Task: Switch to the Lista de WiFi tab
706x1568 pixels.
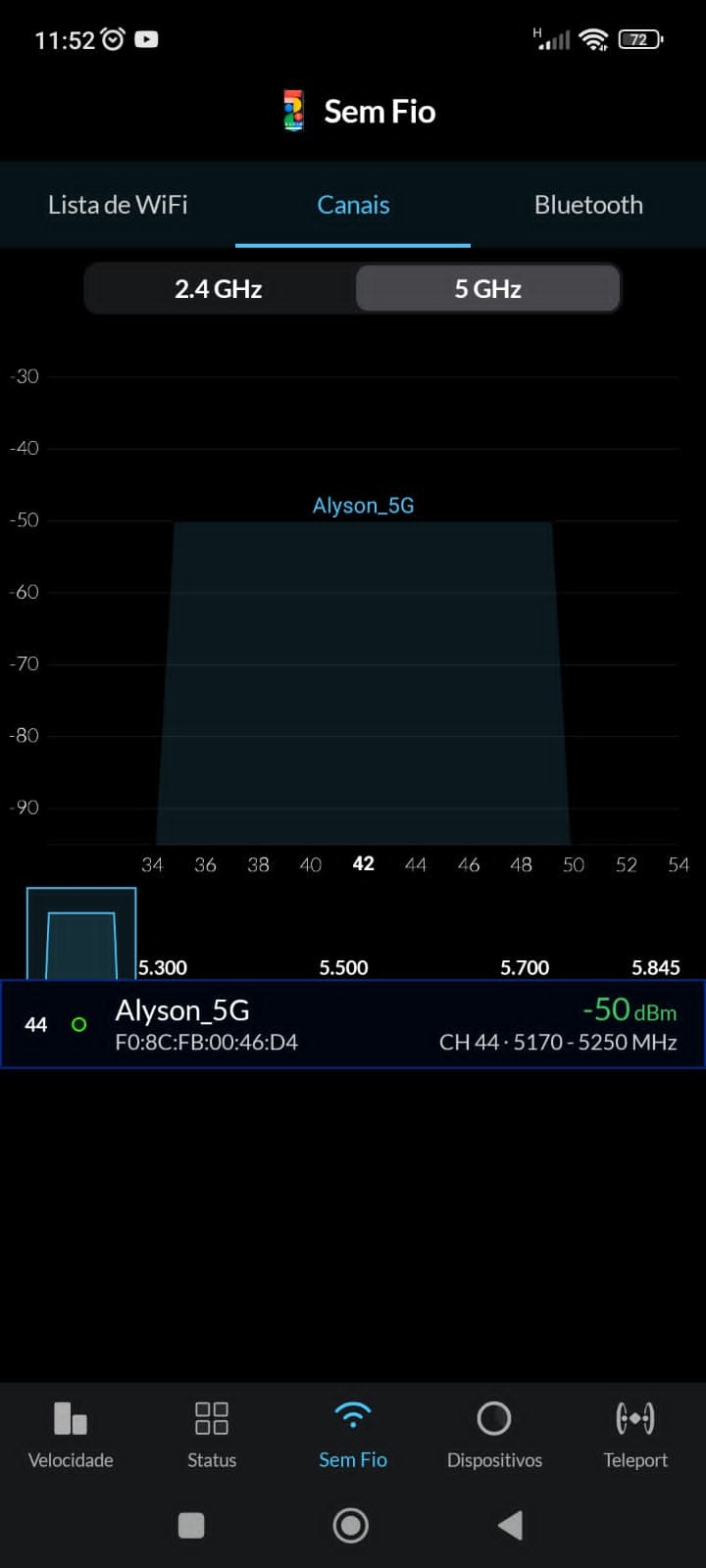Action: click(x=118, y=205)
